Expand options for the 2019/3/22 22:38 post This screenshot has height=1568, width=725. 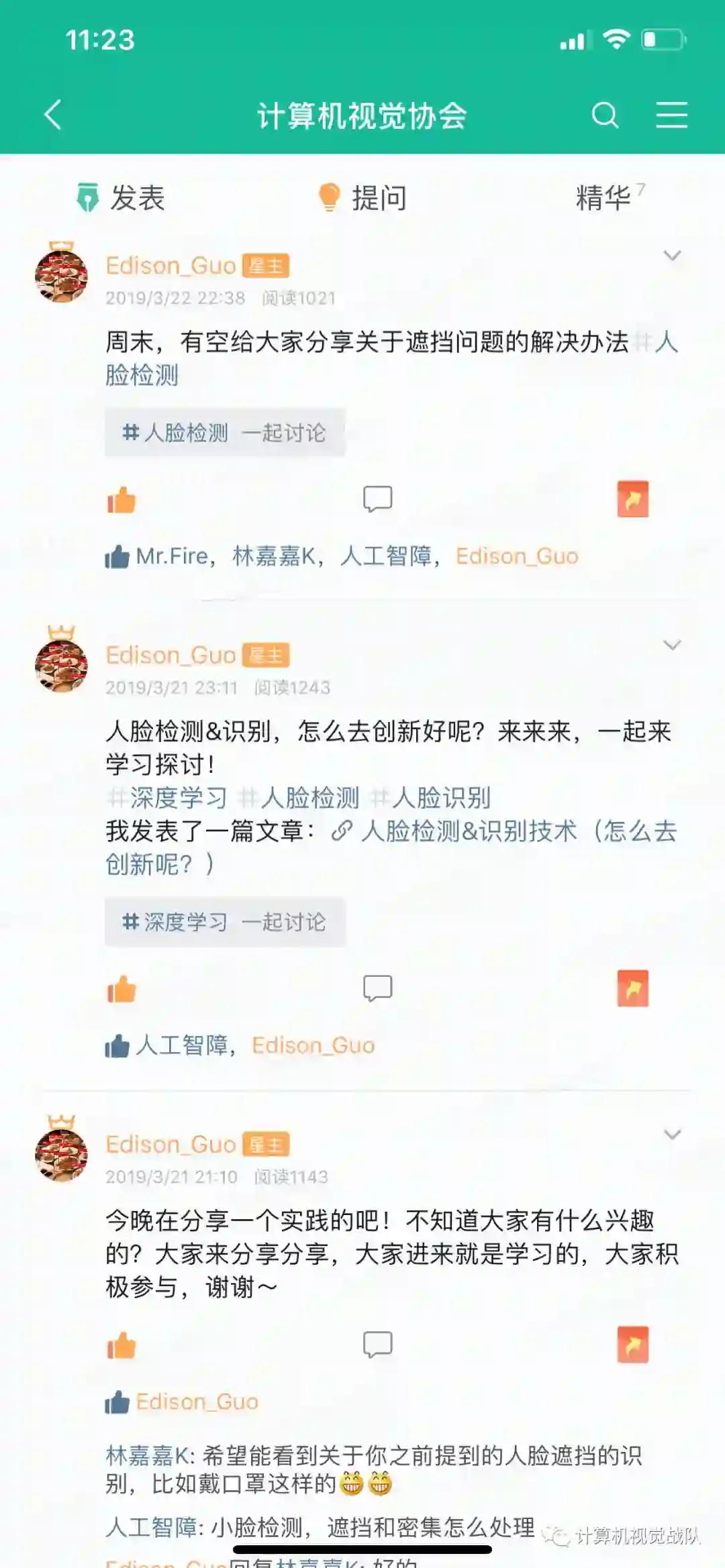click(x=672, y=256)
